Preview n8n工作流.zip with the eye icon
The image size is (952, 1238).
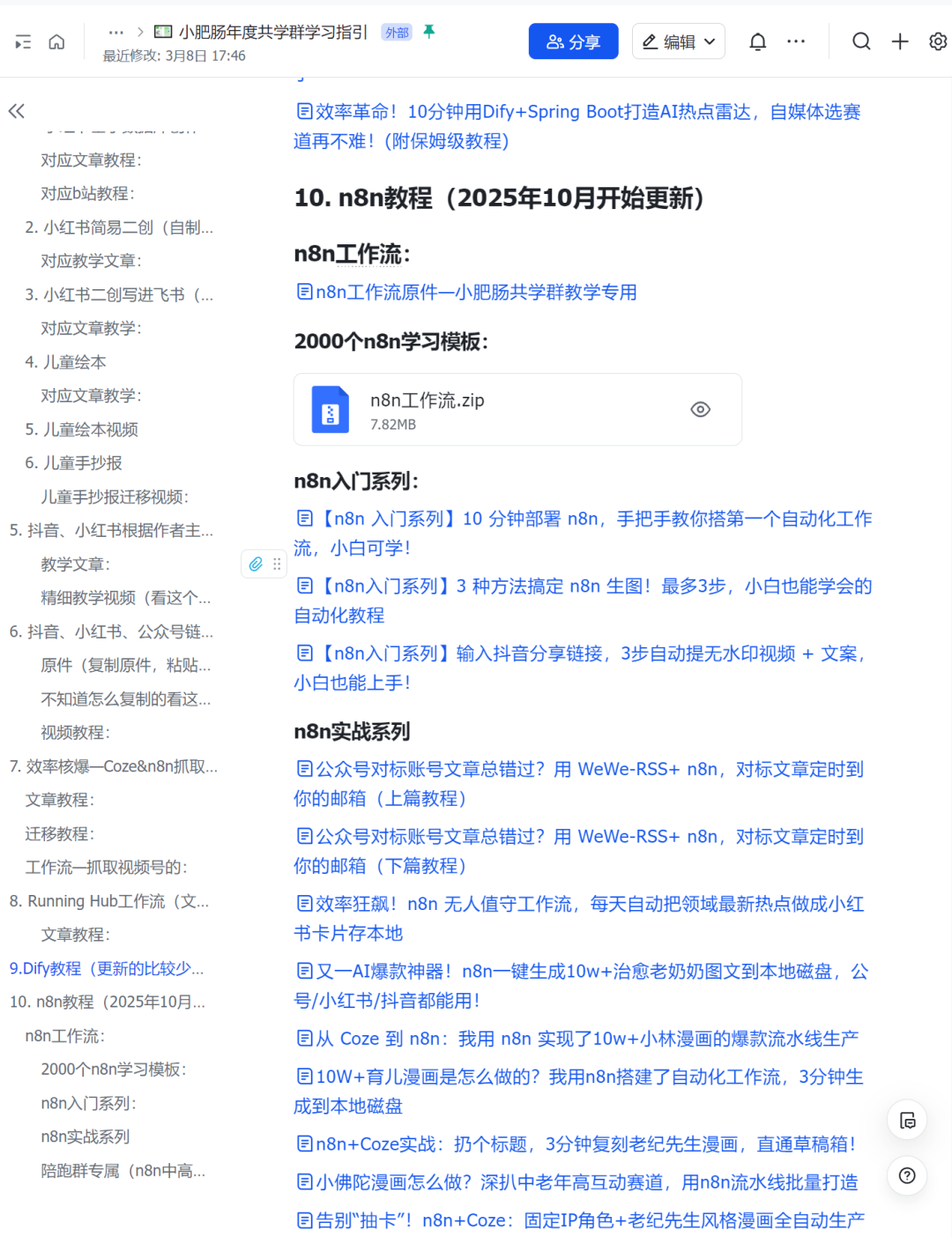click(700, 409)
